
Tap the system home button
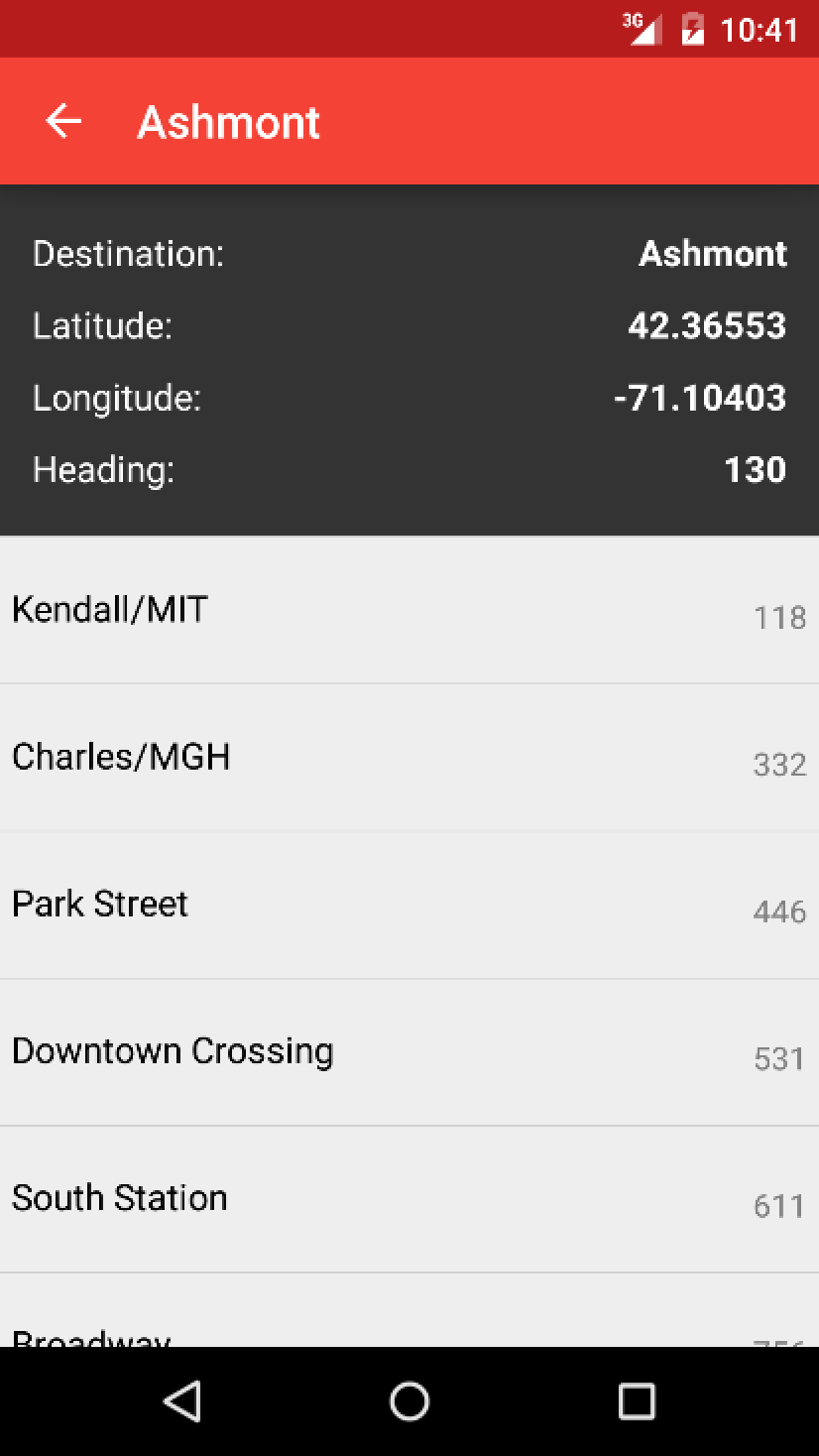pos(409,1401)
